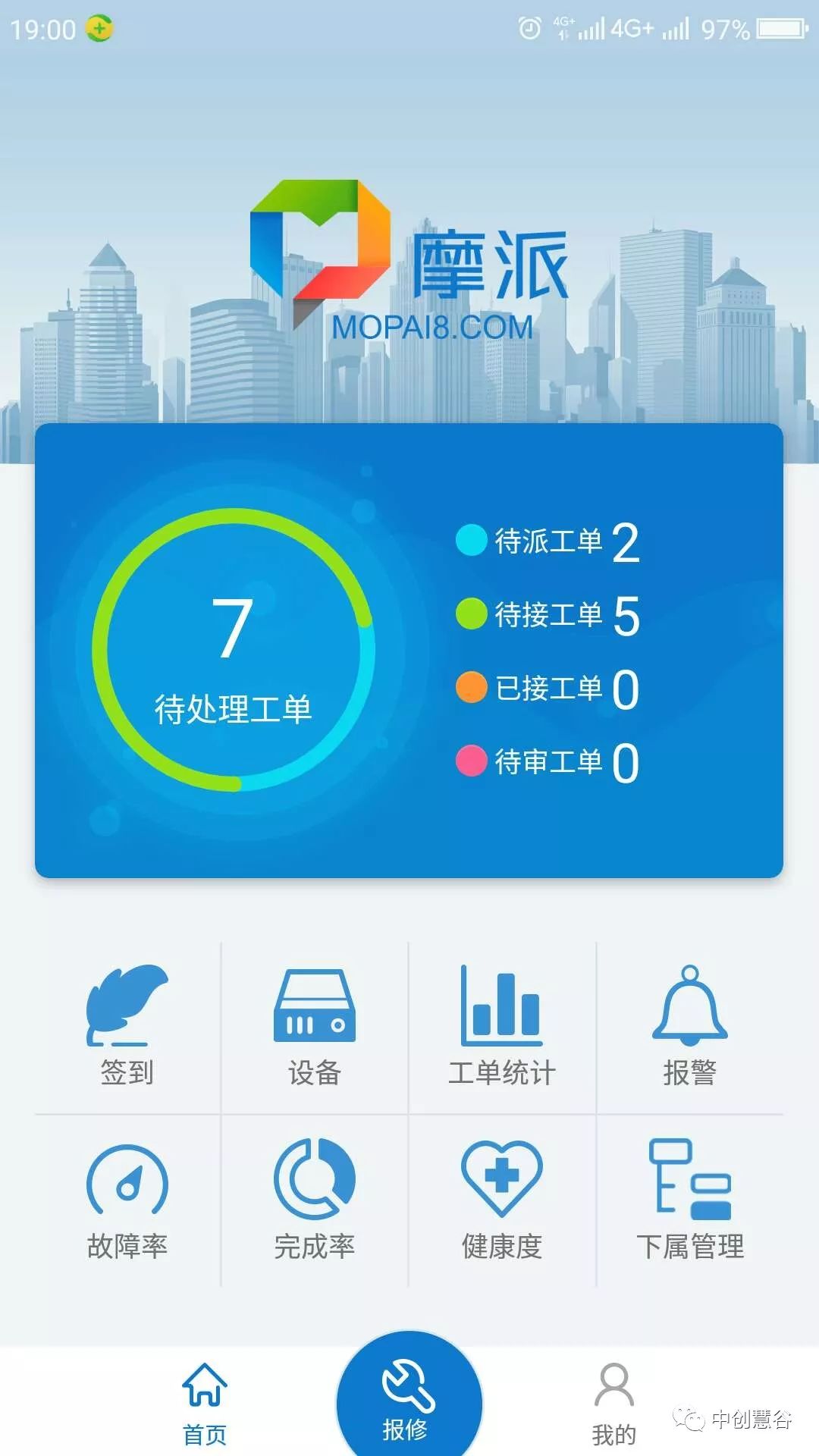819x1456 pixels.
Task: Switch to the 首页 home tab
Action: click(x=205, y=1403)
